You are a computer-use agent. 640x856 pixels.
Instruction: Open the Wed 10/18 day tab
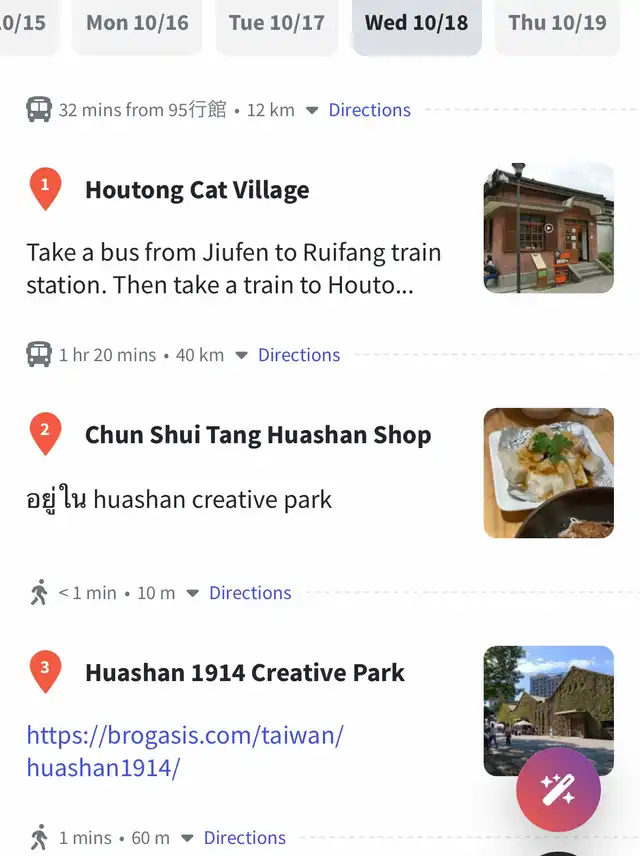tap(416, 23)
